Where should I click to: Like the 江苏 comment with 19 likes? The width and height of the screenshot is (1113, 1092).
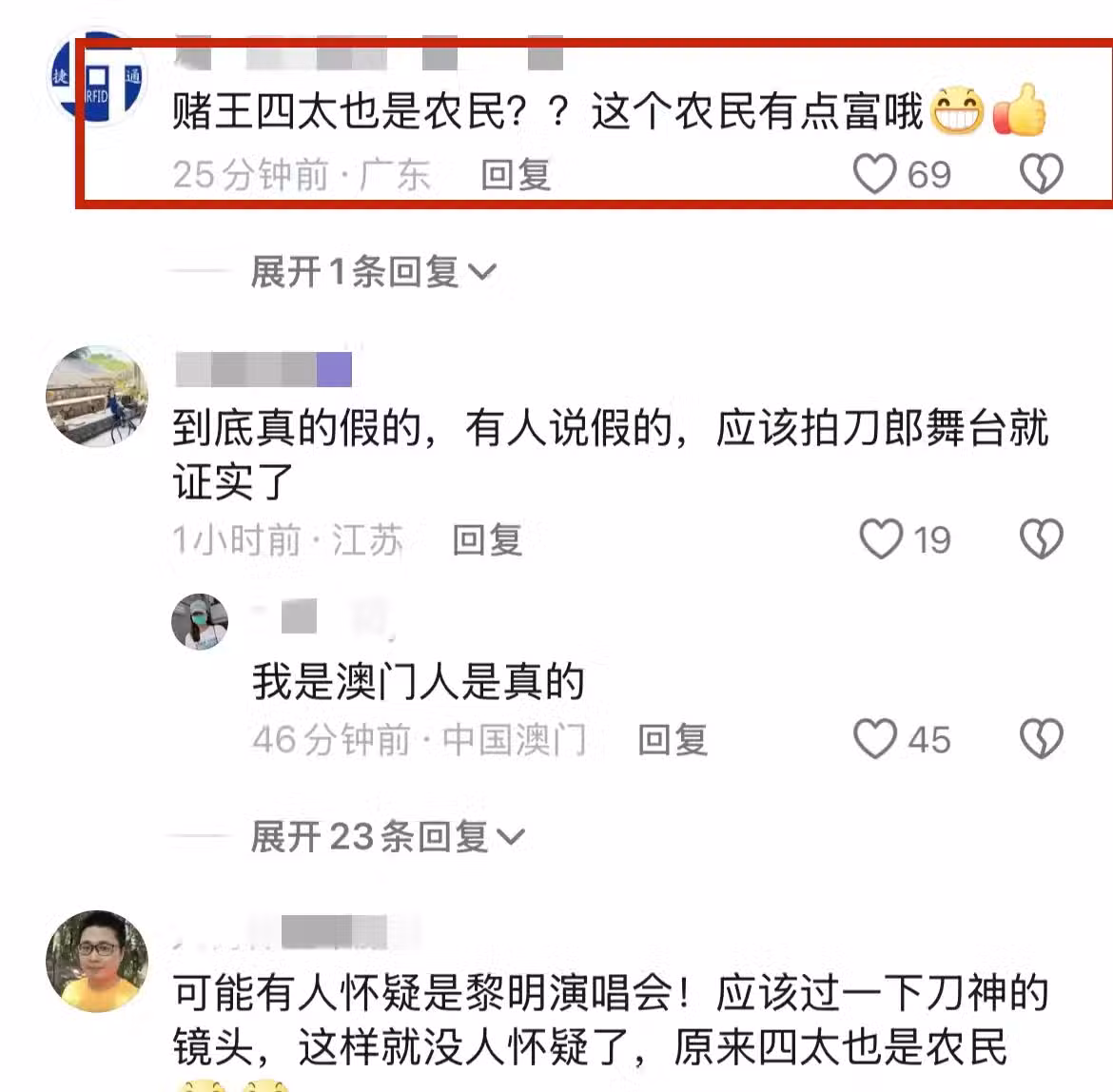[x=880, y=539]
